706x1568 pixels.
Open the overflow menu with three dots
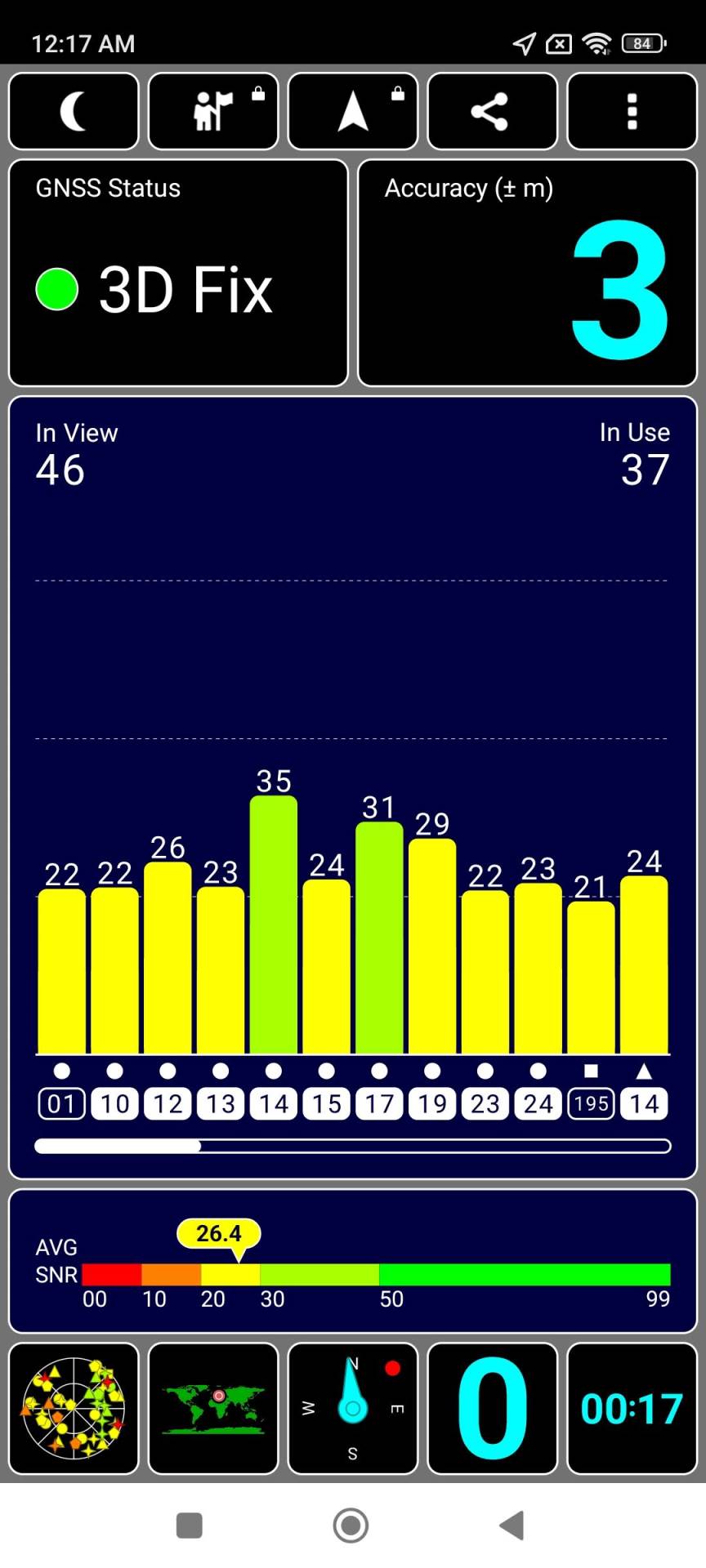tap(632, 111)
